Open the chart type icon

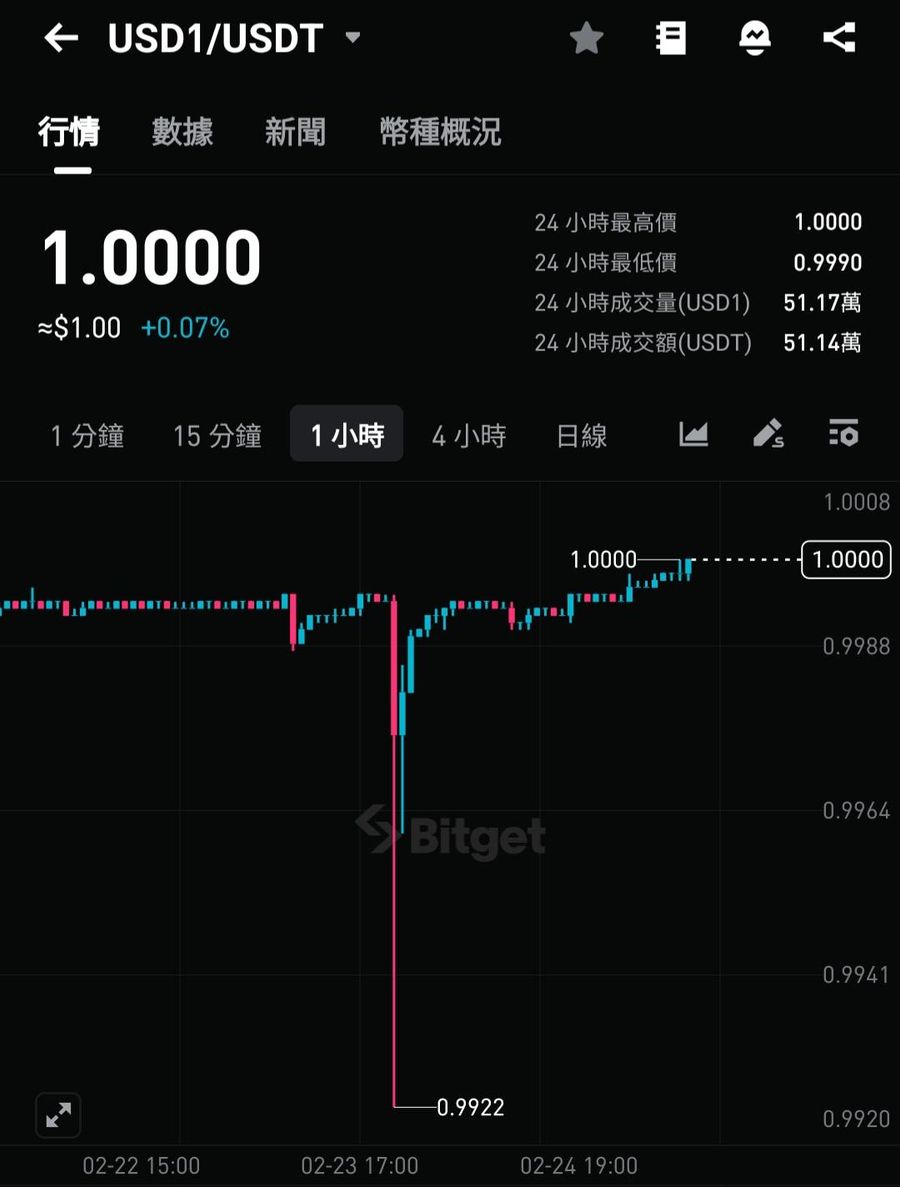click(x=693, y=434)
